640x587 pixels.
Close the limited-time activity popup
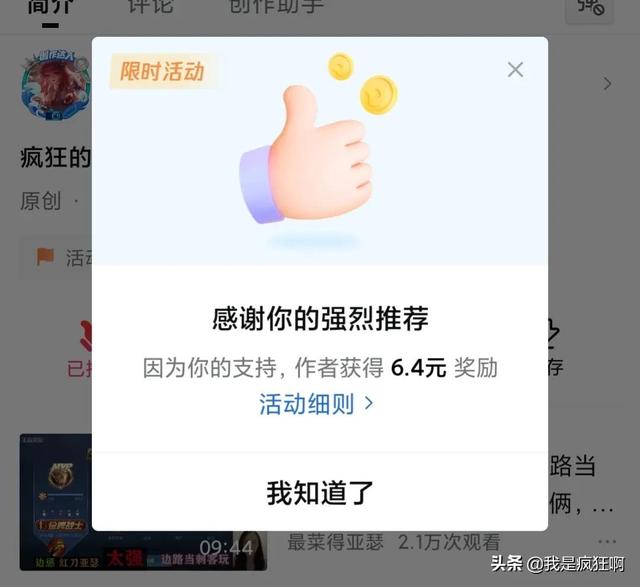pyautogui.click(x=515, y=70)
